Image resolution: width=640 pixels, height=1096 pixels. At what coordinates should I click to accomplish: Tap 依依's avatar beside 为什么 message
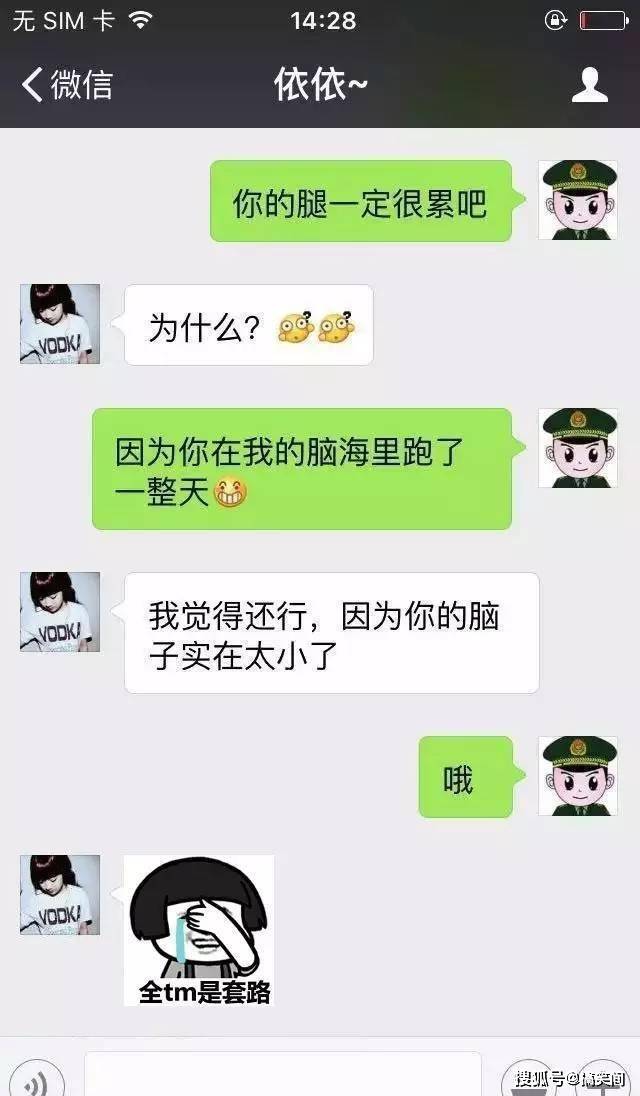(x=60, y=323)
